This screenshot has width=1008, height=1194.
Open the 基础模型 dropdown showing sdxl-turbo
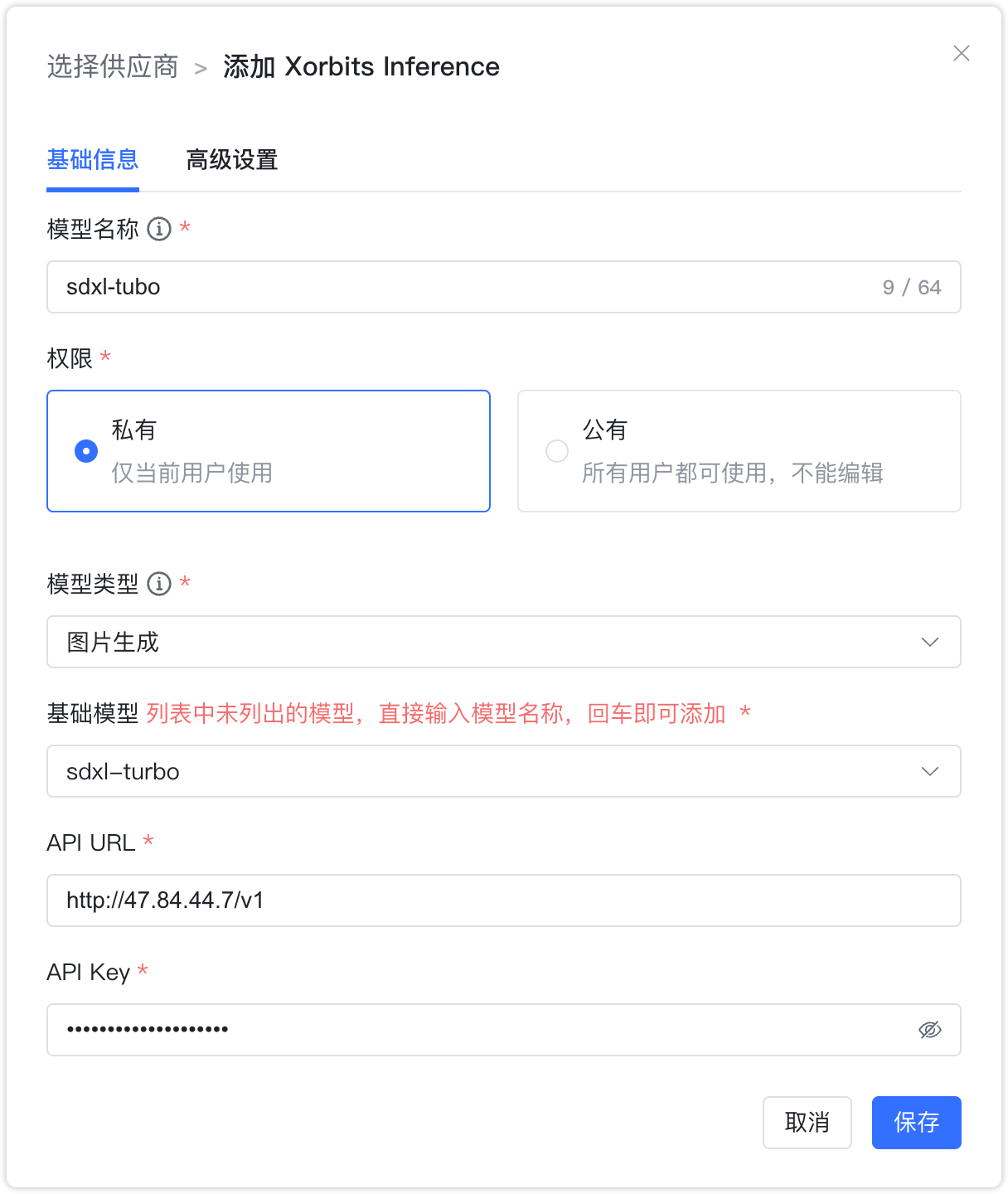(x=502, y=771)
